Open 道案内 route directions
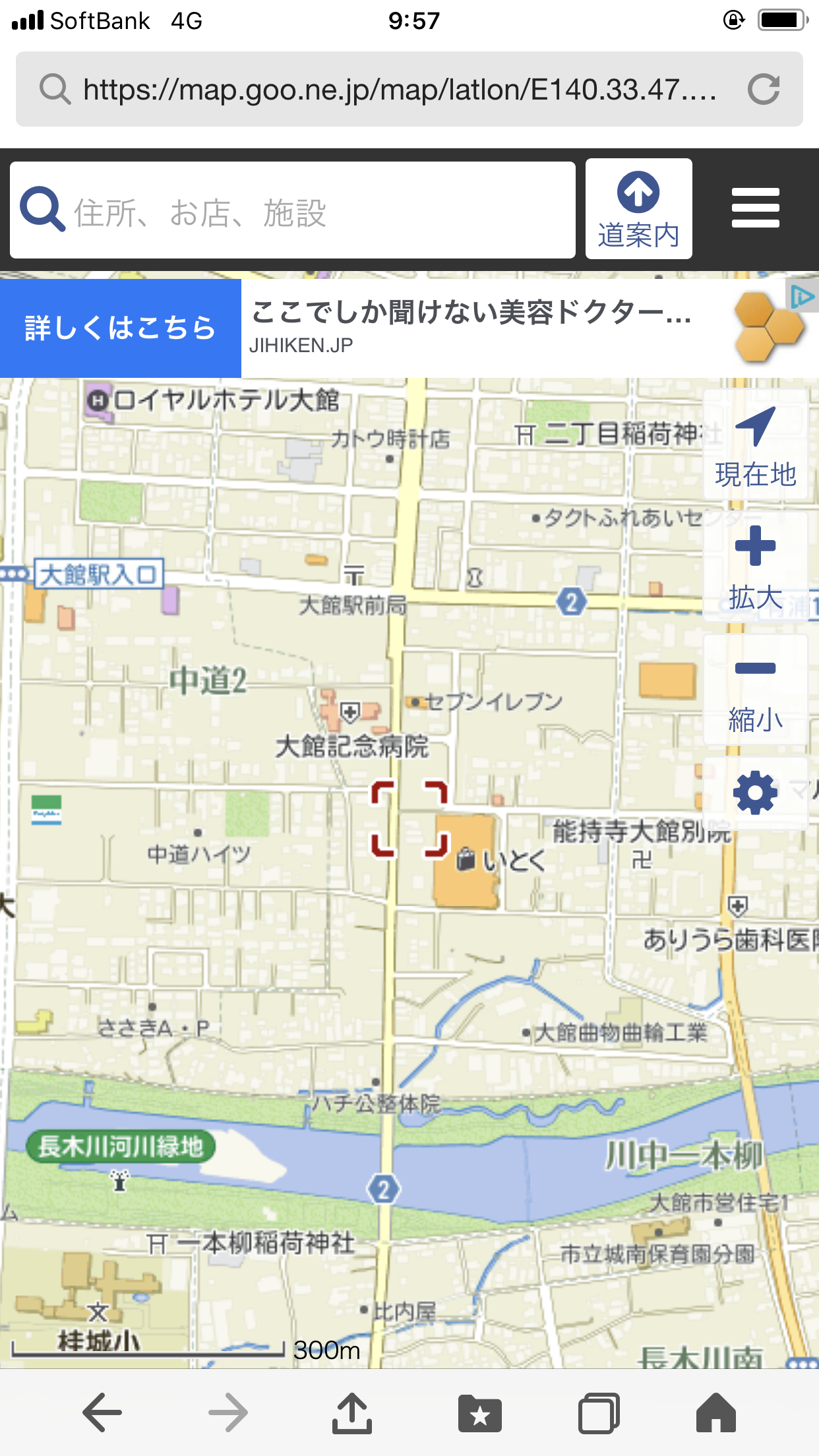The width and height of the screenshot is (819, 1456). (x=638, y=210)
